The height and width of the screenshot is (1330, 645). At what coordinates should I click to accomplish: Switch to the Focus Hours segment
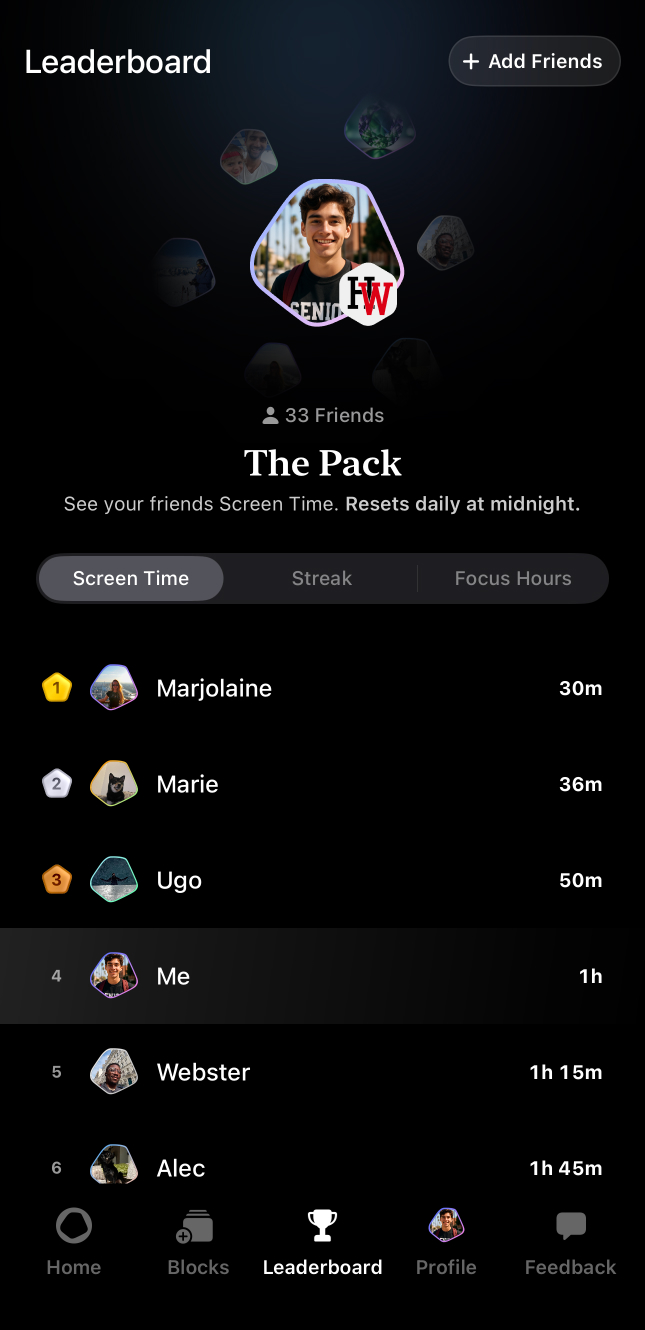[512, 578]
